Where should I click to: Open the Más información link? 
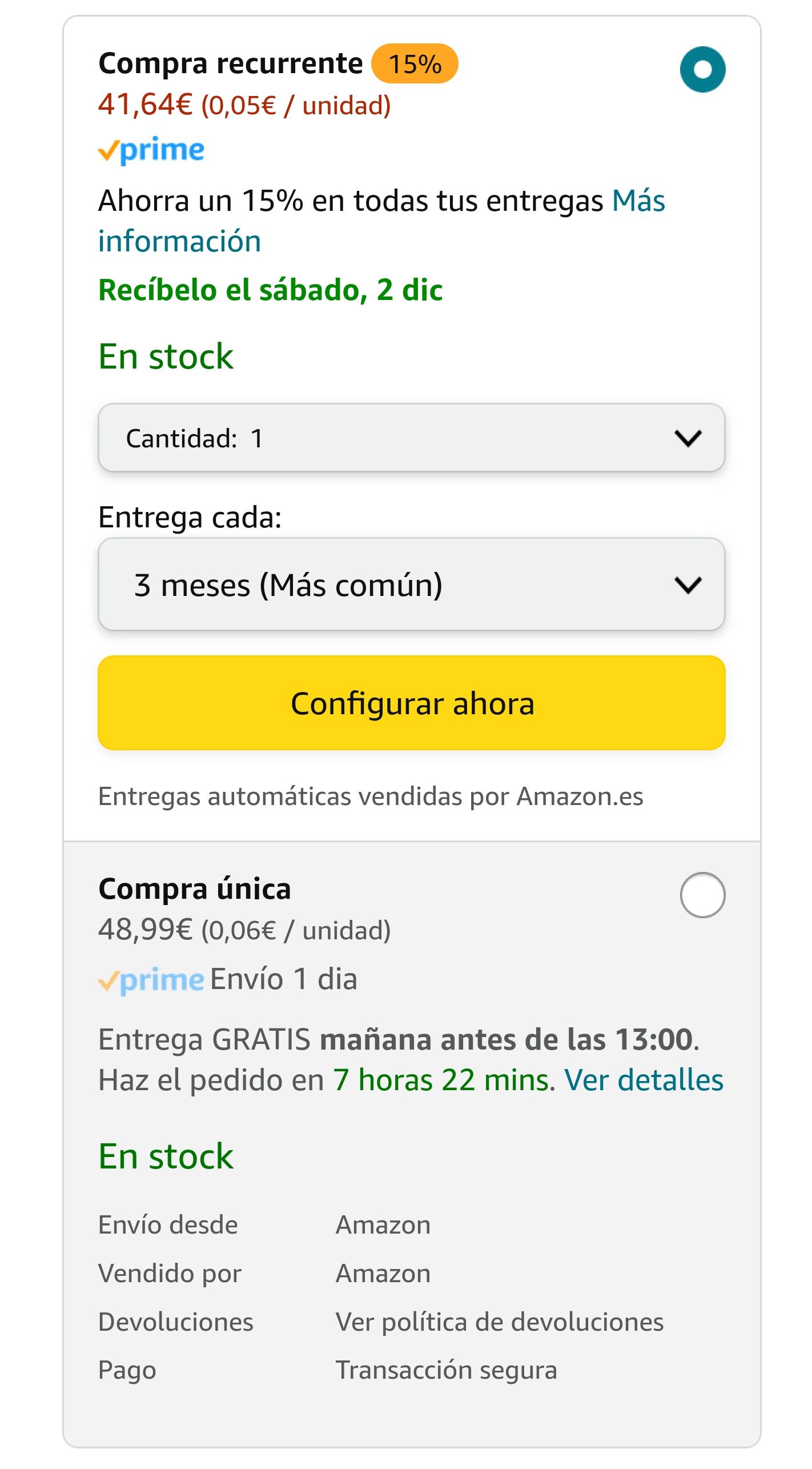point(381,221)
